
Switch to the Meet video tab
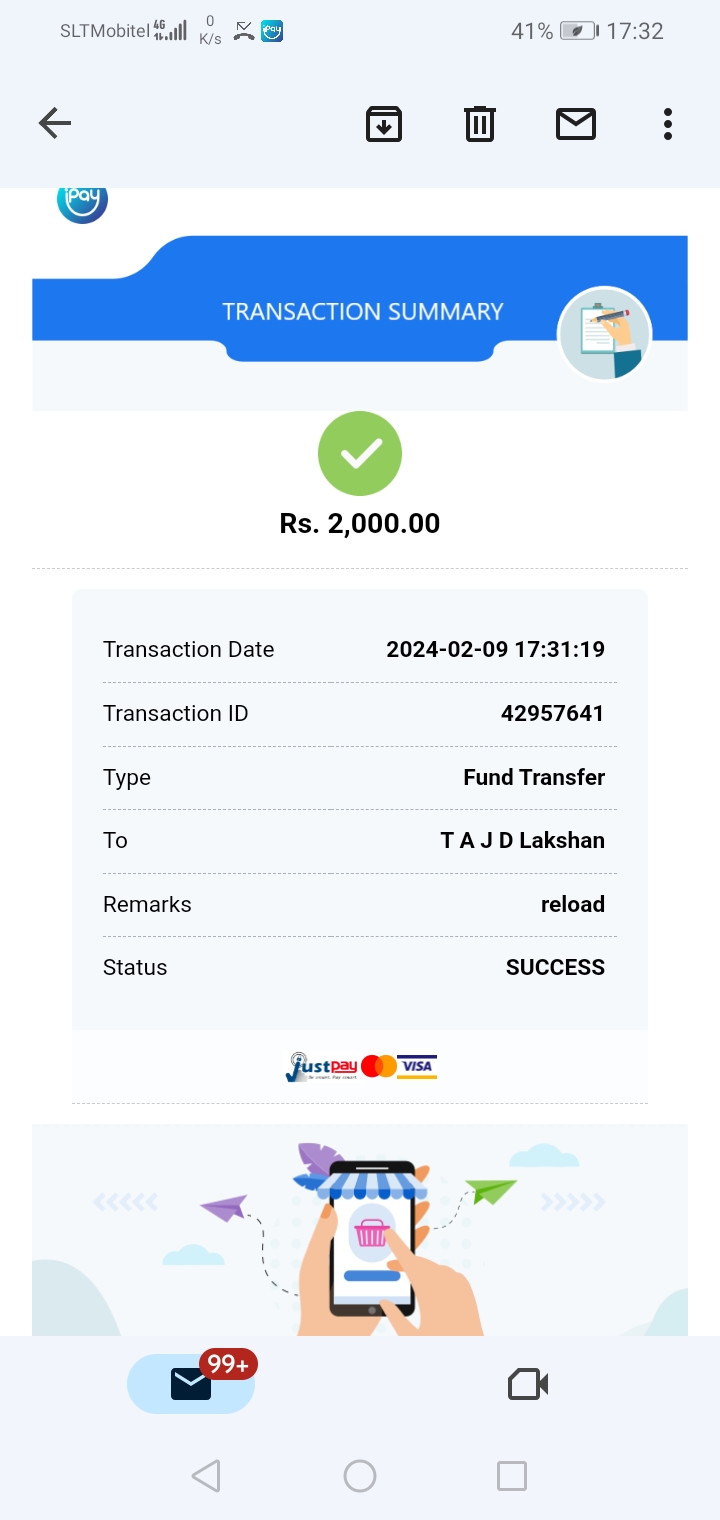[528, 1384]
